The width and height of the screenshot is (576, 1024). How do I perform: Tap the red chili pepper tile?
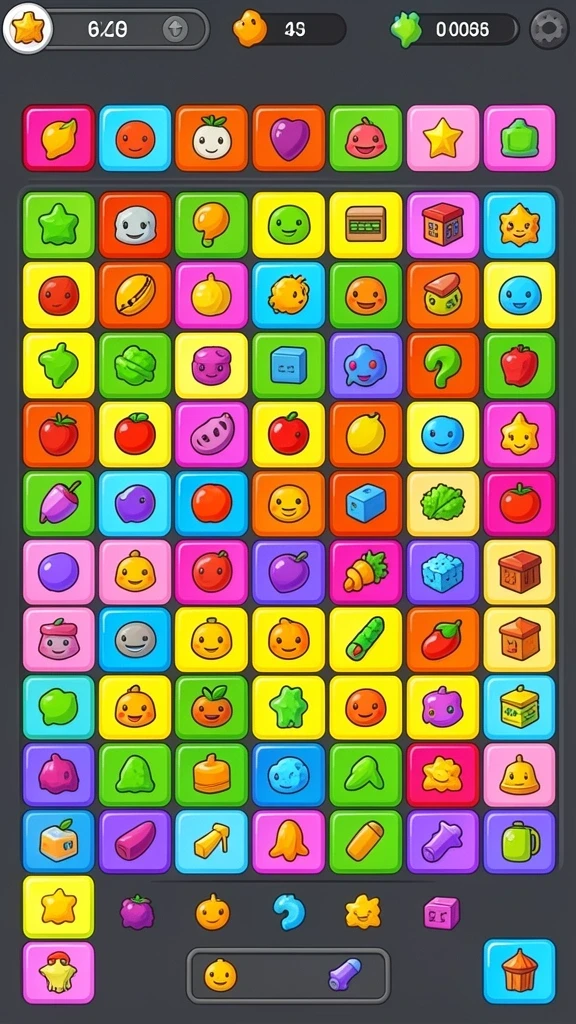[x=443, y=640]
